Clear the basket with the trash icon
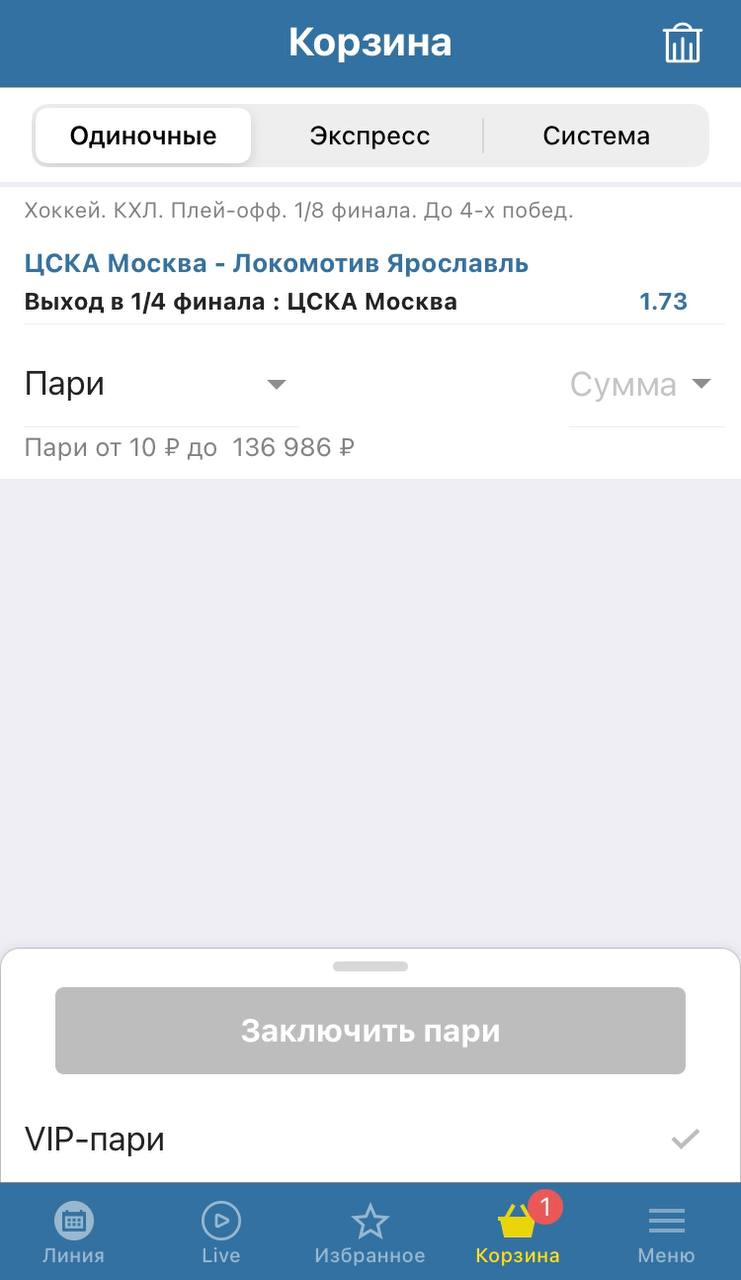Viewport: 741px width, 1280px height. pos(682,44)
